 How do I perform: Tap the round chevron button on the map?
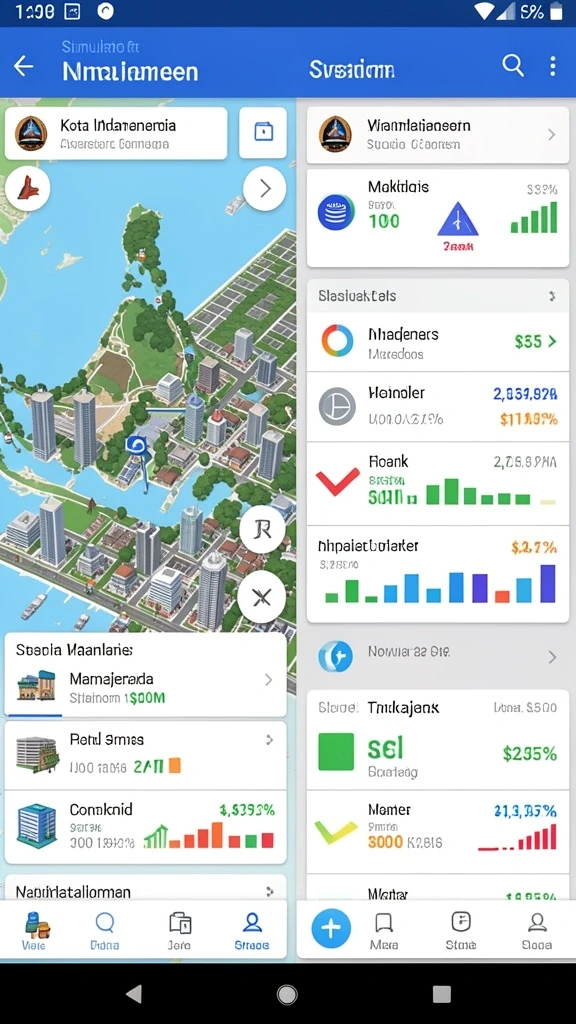tap(264, 189)
